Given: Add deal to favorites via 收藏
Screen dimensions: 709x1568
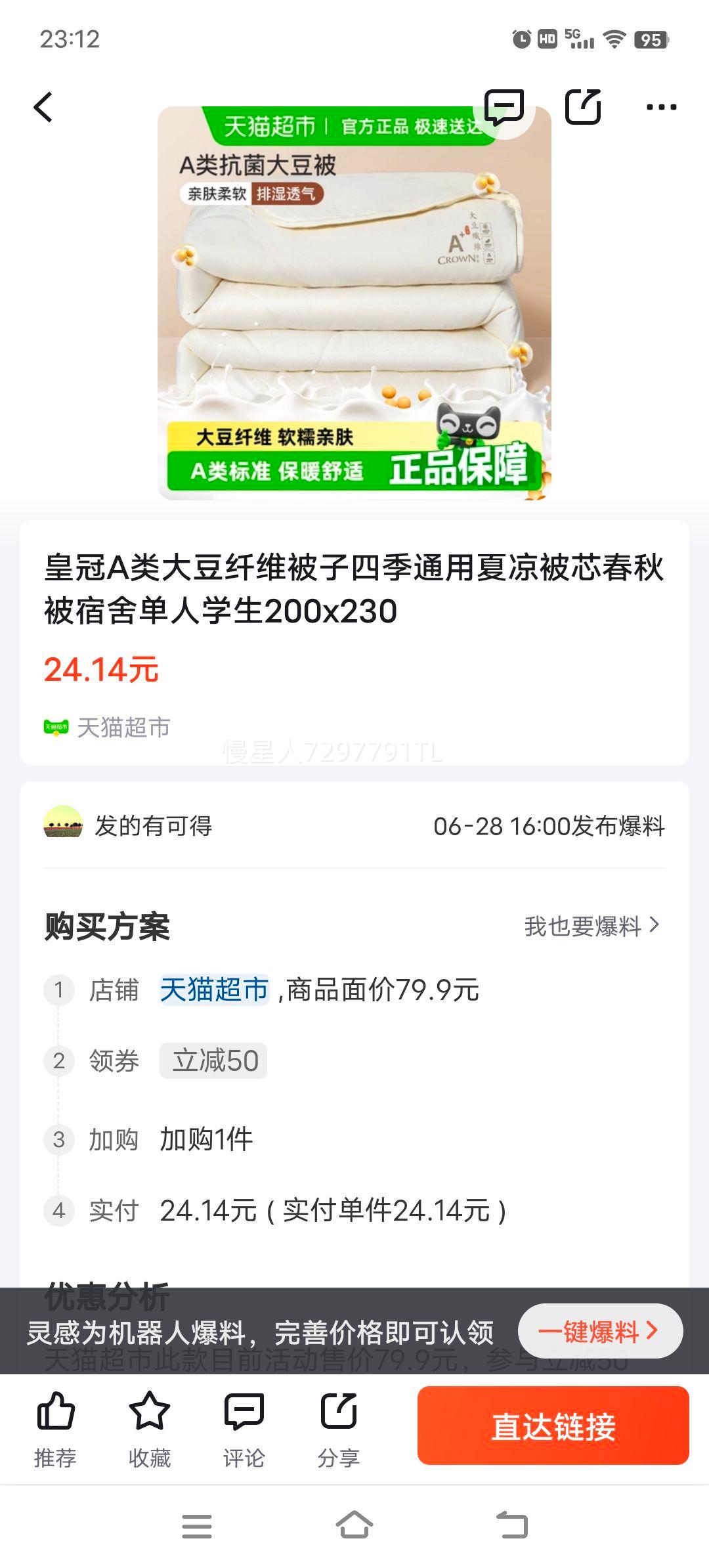Looking at the screenshot, I should click(x=150, y=1429).
